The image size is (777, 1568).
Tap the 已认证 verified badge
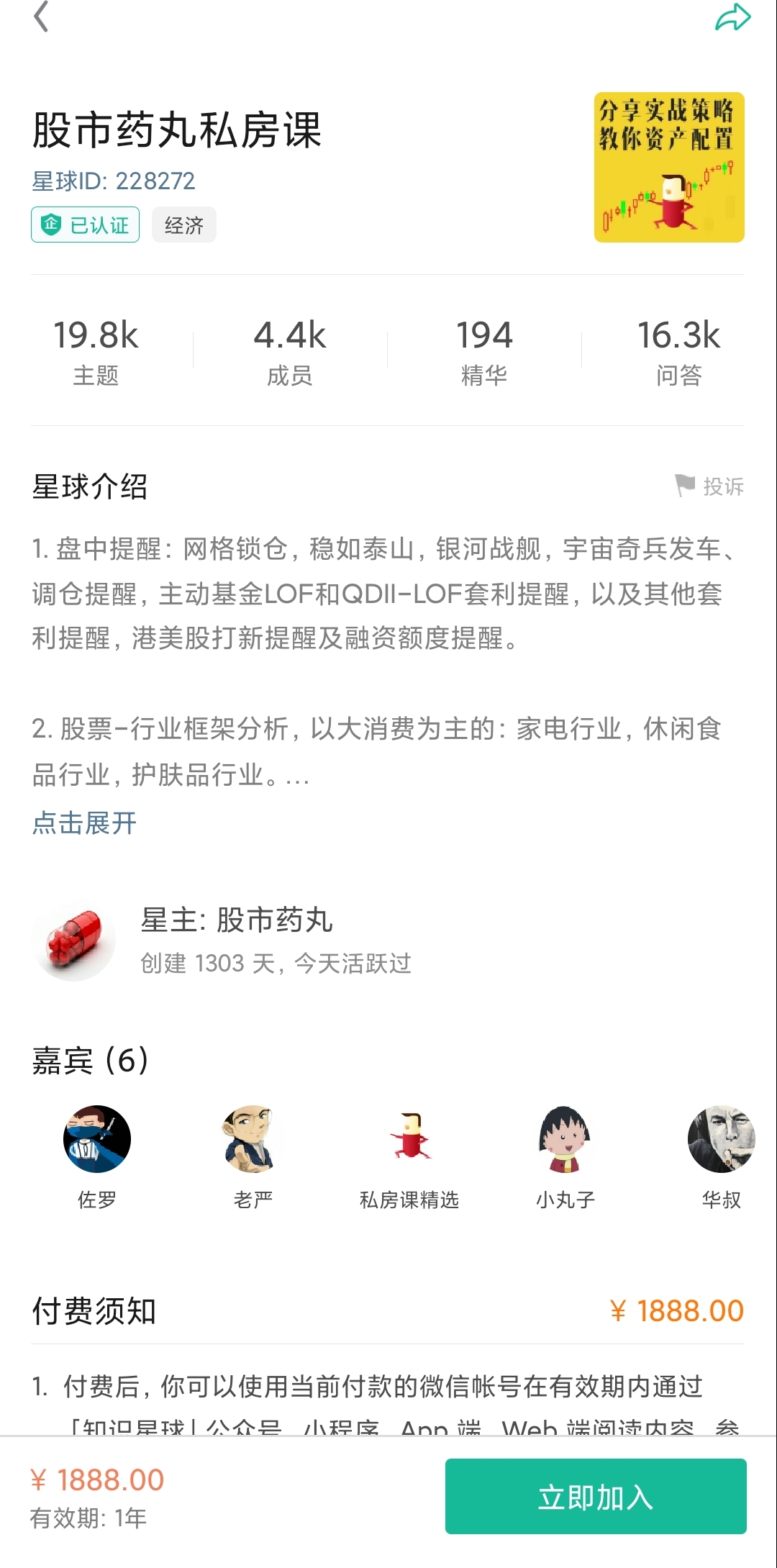pos(85,225)
